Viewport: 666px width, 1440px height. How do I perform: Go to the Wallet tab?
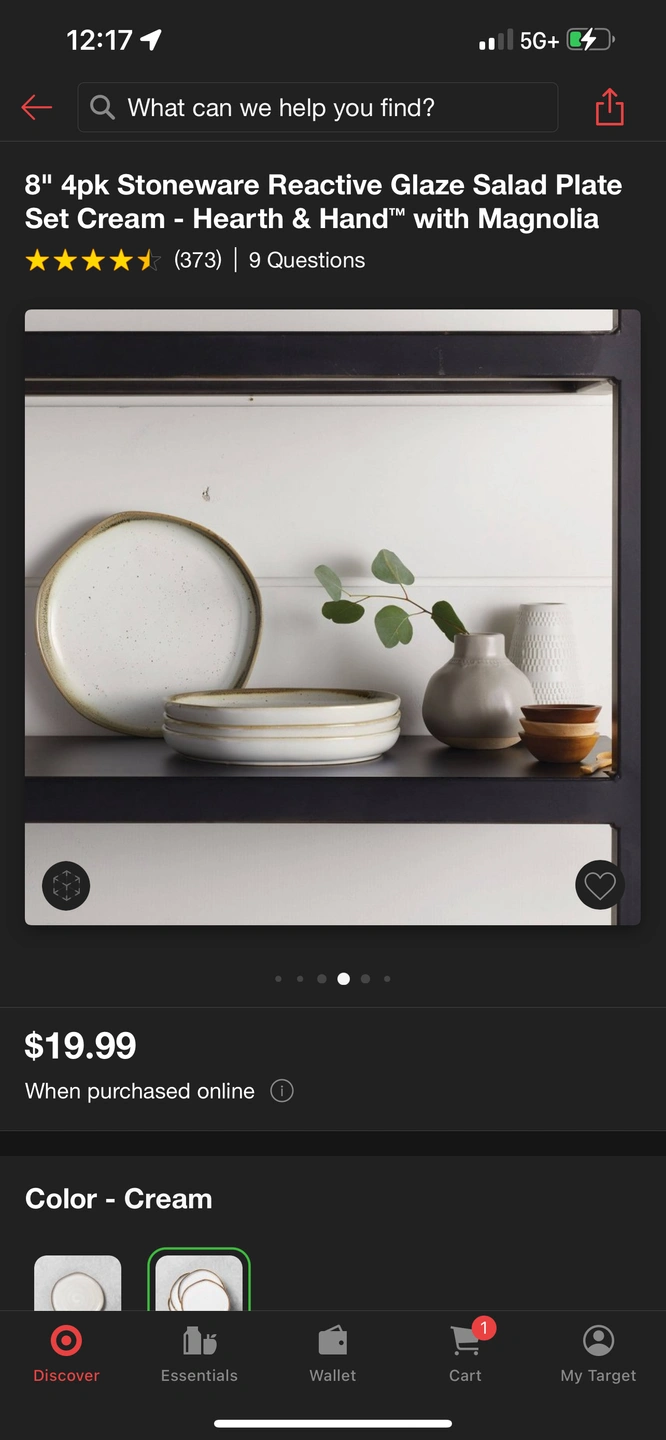[332, 1354]
